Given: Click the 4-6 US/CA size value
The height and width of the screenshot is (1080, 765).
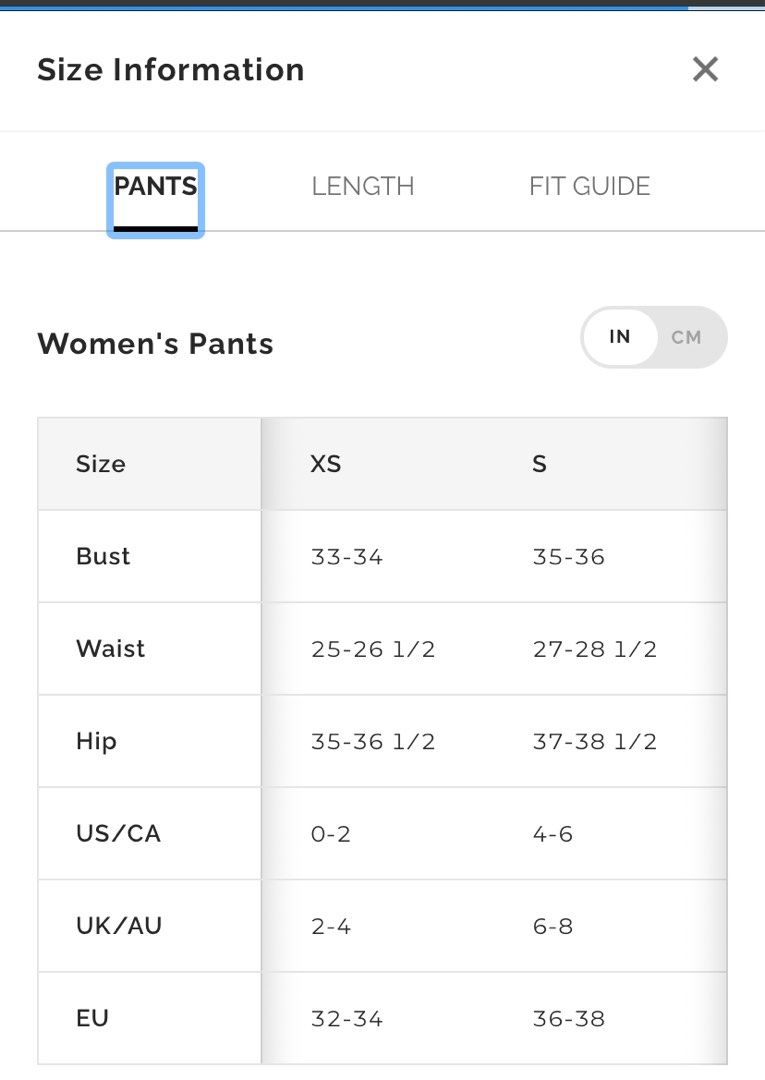Looking at the screenshot, I should coord(554,833).
